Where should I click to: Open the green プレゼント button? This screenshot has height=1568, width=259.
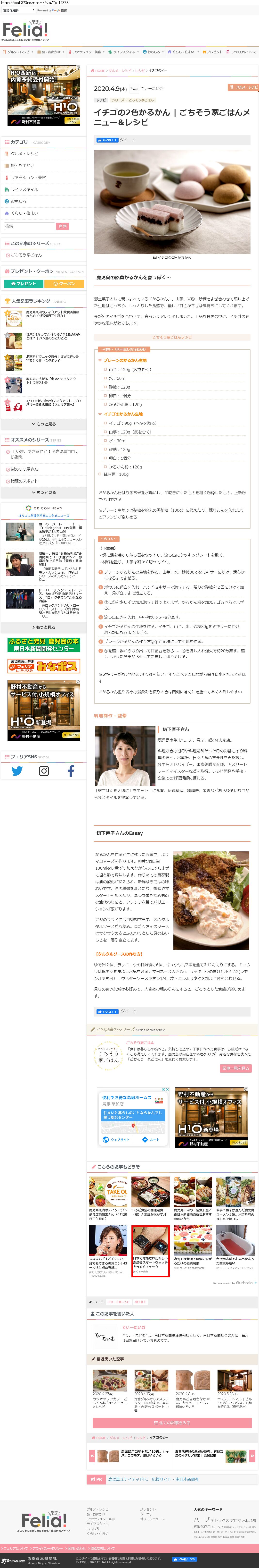tap(23, 284)
